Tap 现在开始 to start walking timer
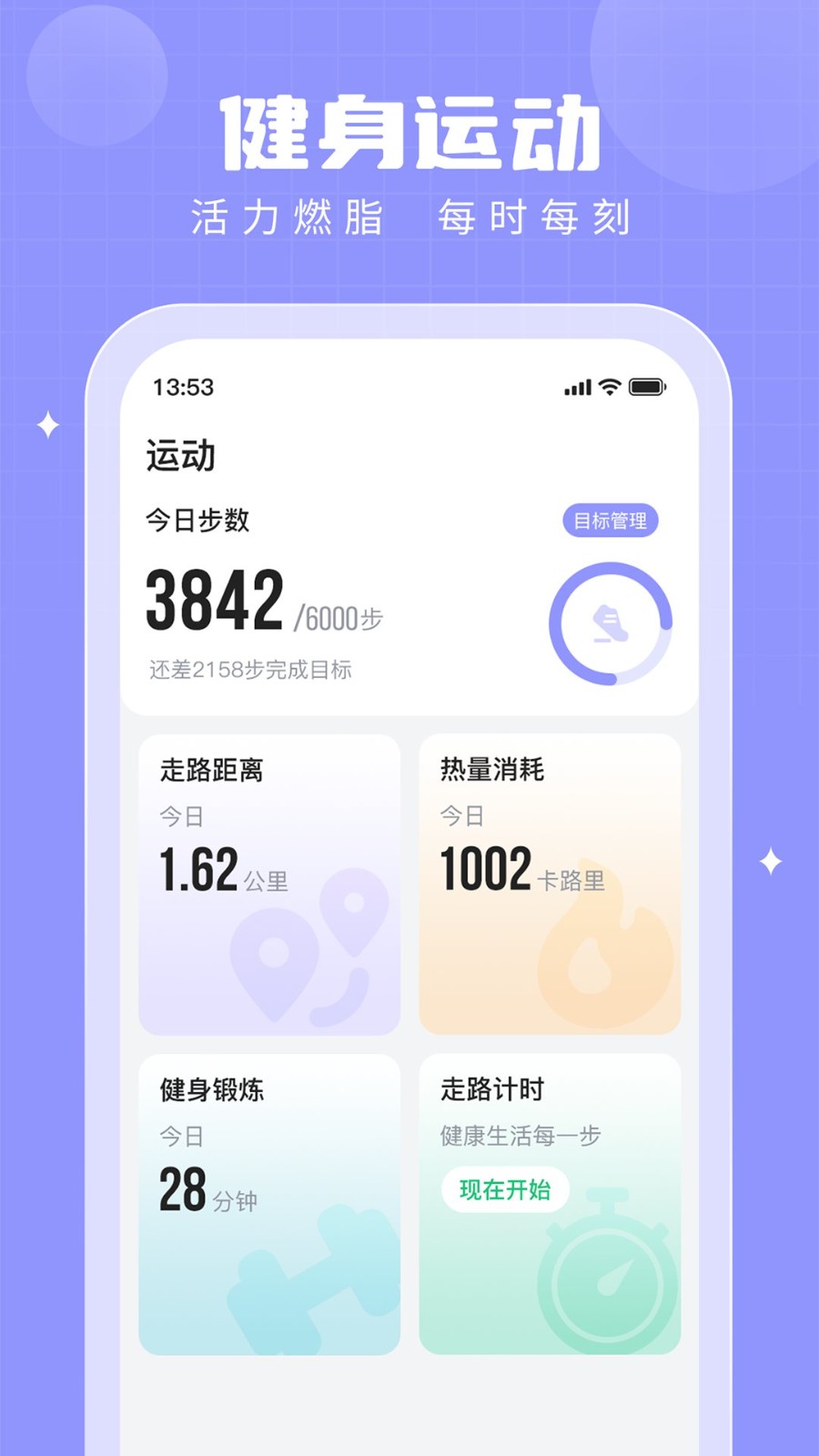Viewport: 819px width, 1456px height. [x=506, y=1189]
